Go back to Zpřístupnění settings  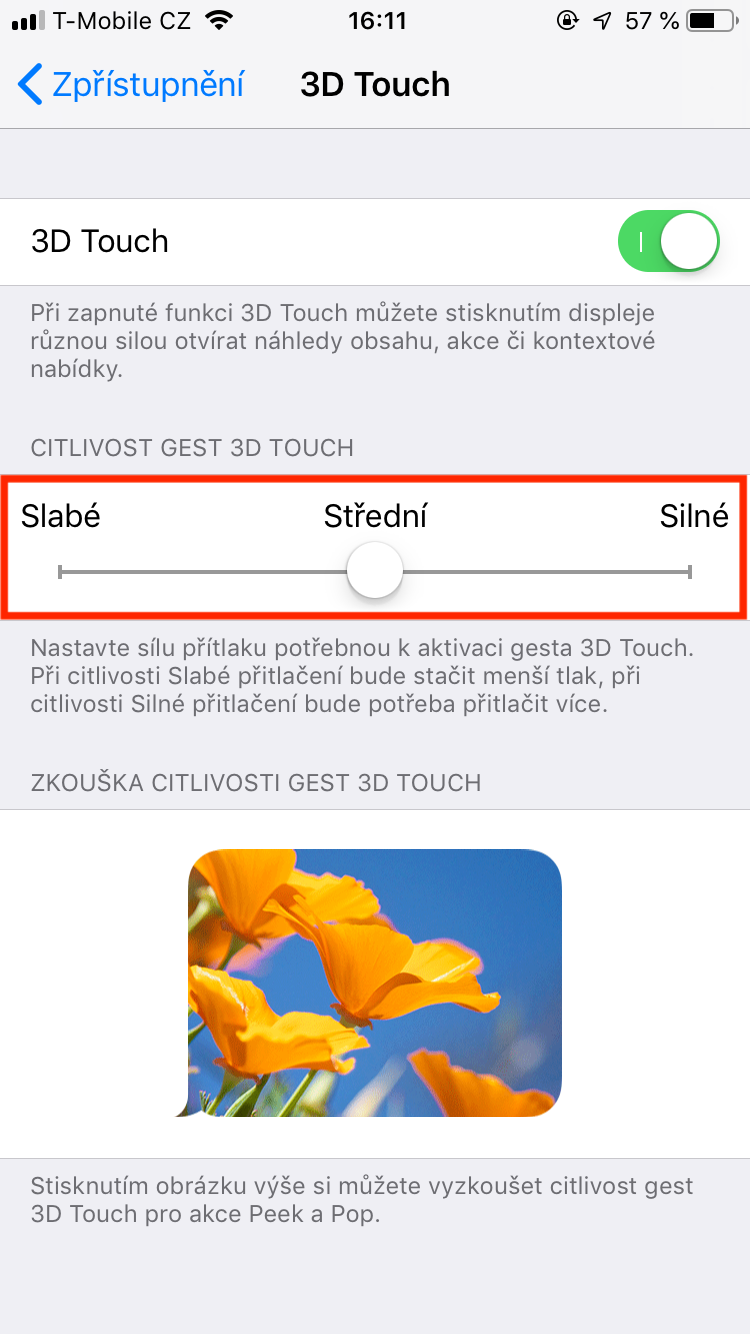coord(130,85)
